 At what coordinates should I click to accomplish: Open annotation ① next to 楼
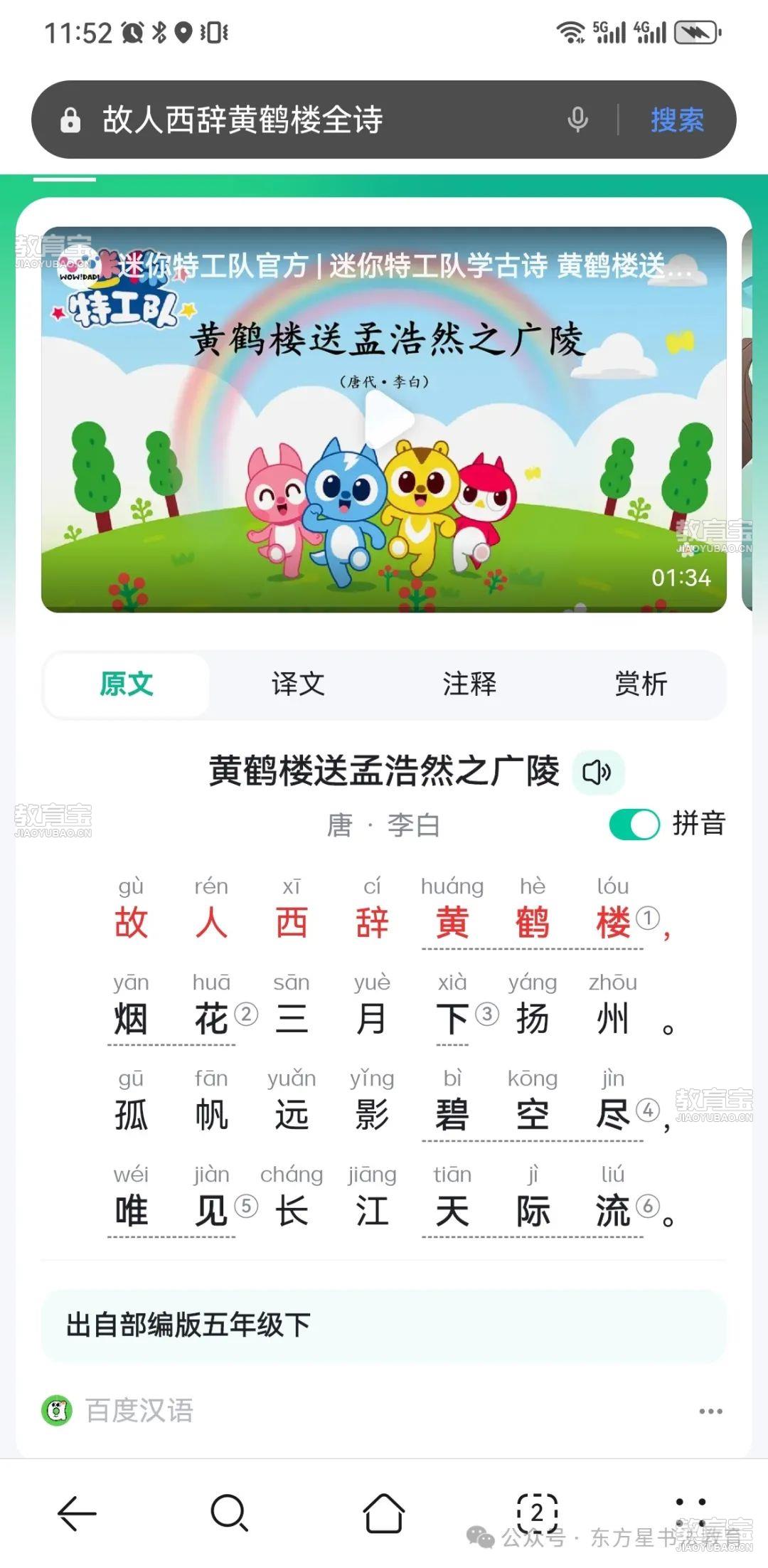647,918
